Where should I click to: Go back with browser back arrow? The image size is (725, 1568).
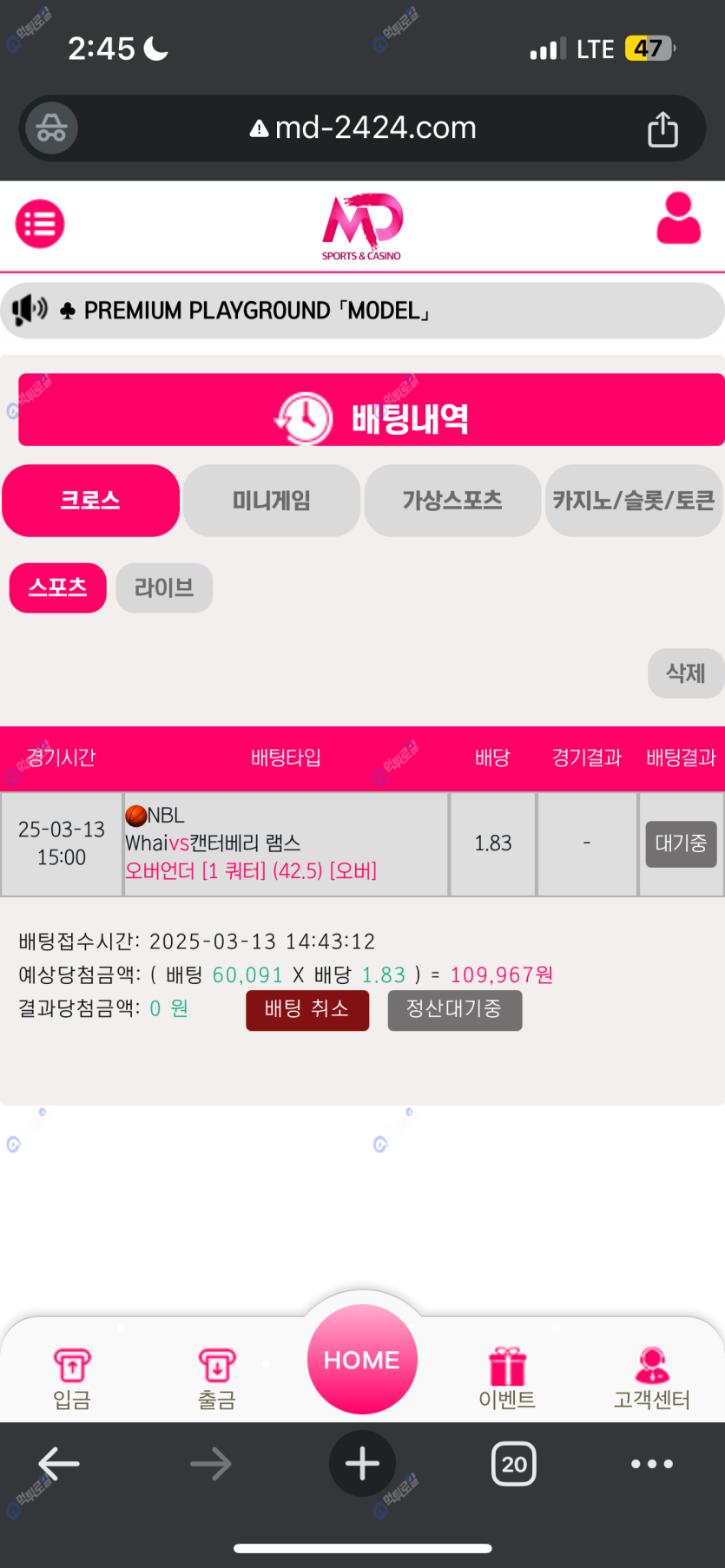(x=59, y=1464)
